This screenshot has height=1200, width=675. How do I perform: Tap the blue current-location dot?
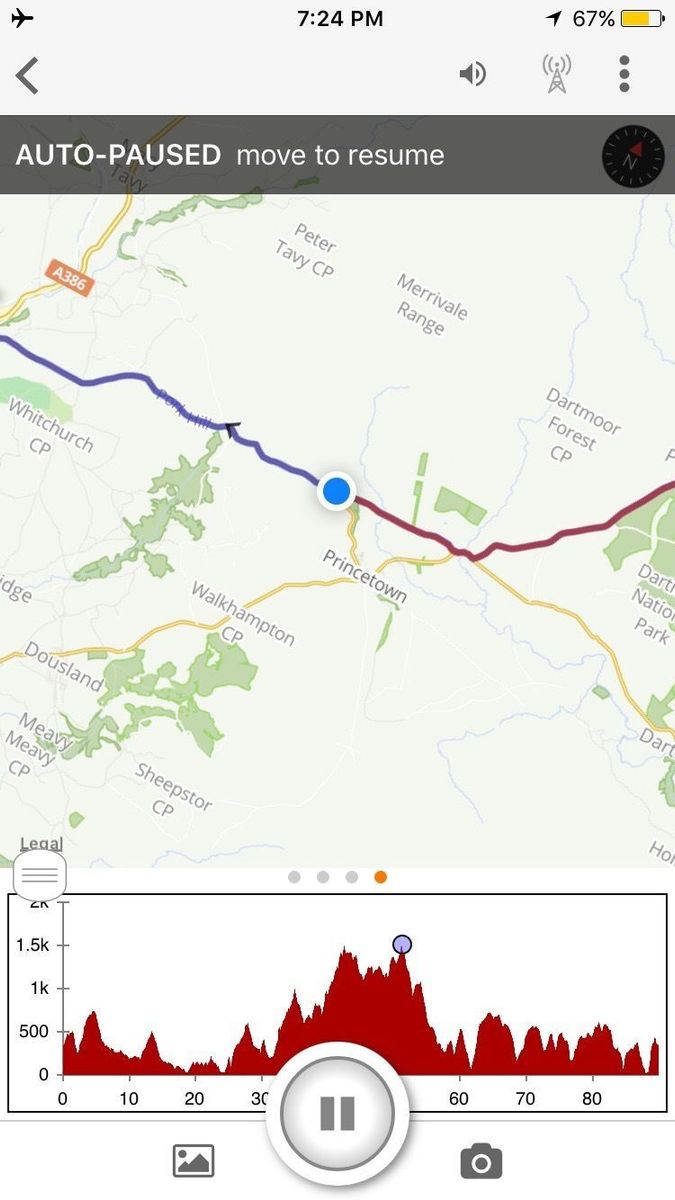coord(337,491)
